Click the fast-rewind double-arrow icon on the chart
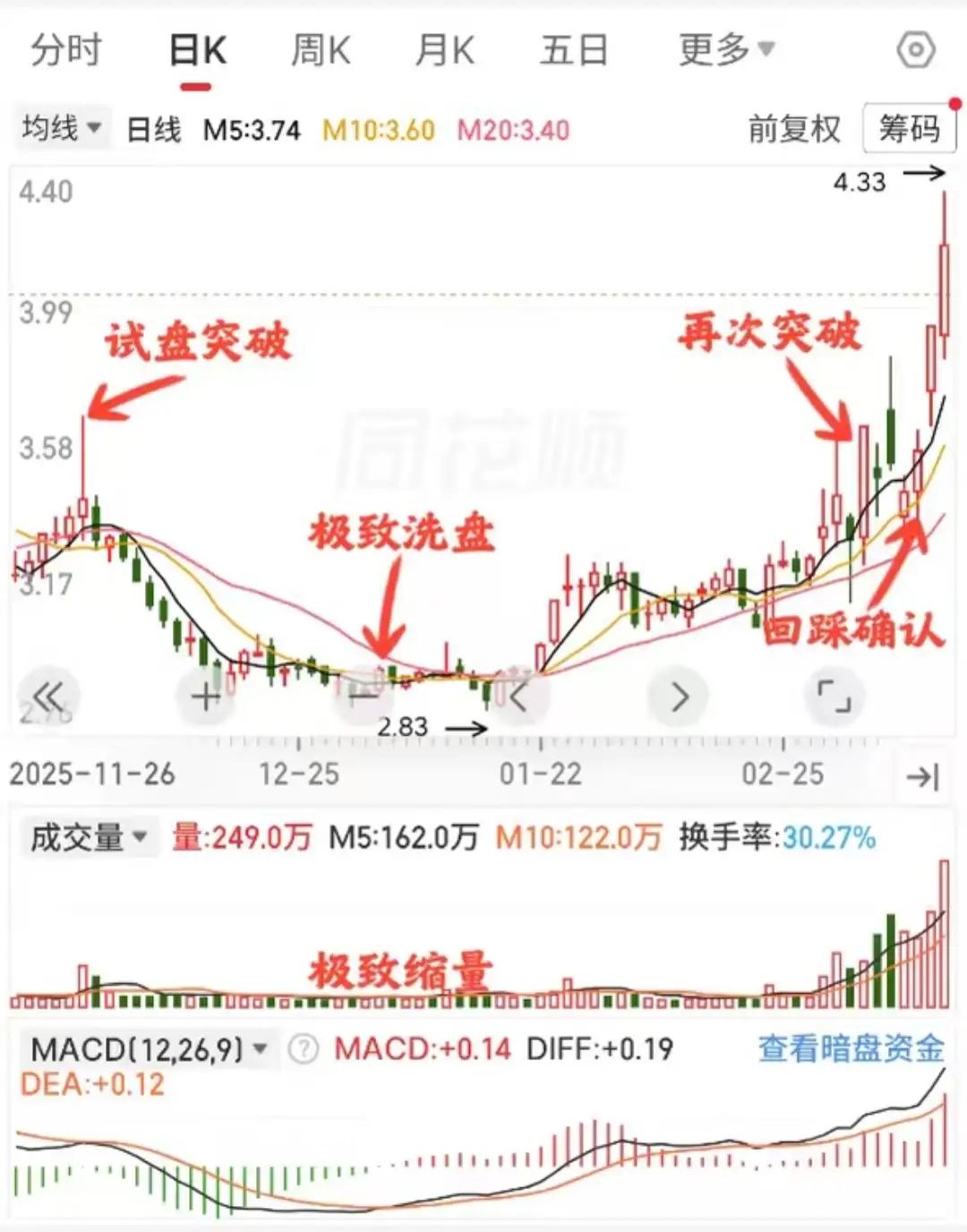 tap(49, 694)
